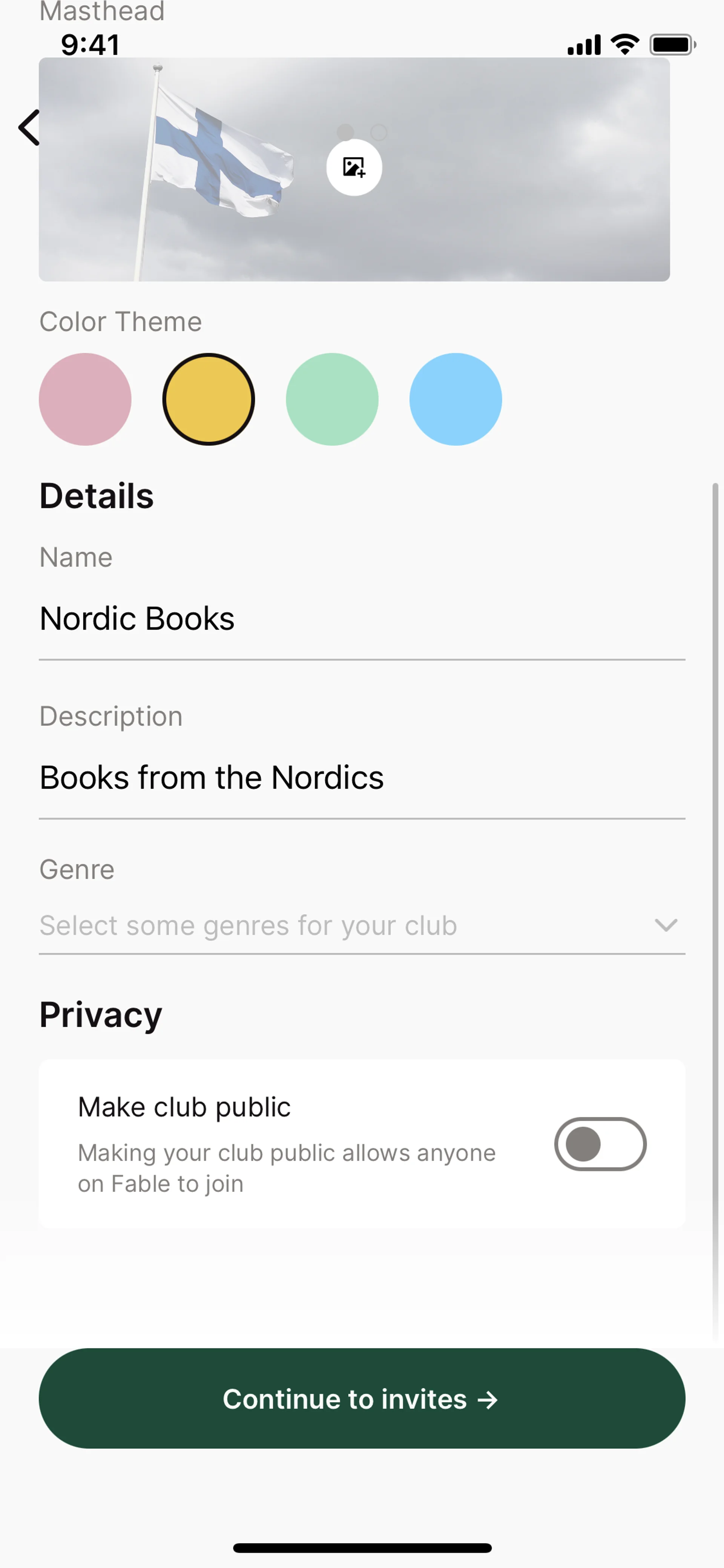Edit the club Description field

click(361, 777)
